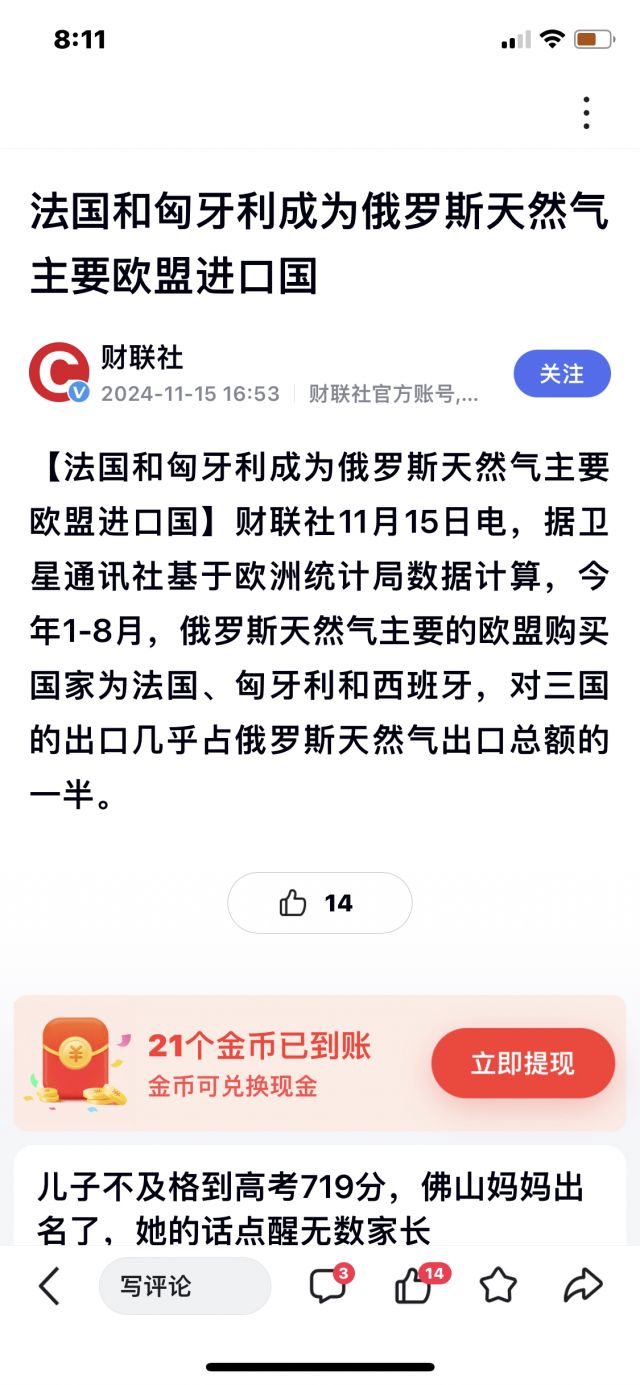Screen dimensions: 640x1385
Task: Favorite the article with the star icon
Action: [x=498, y=1286]
